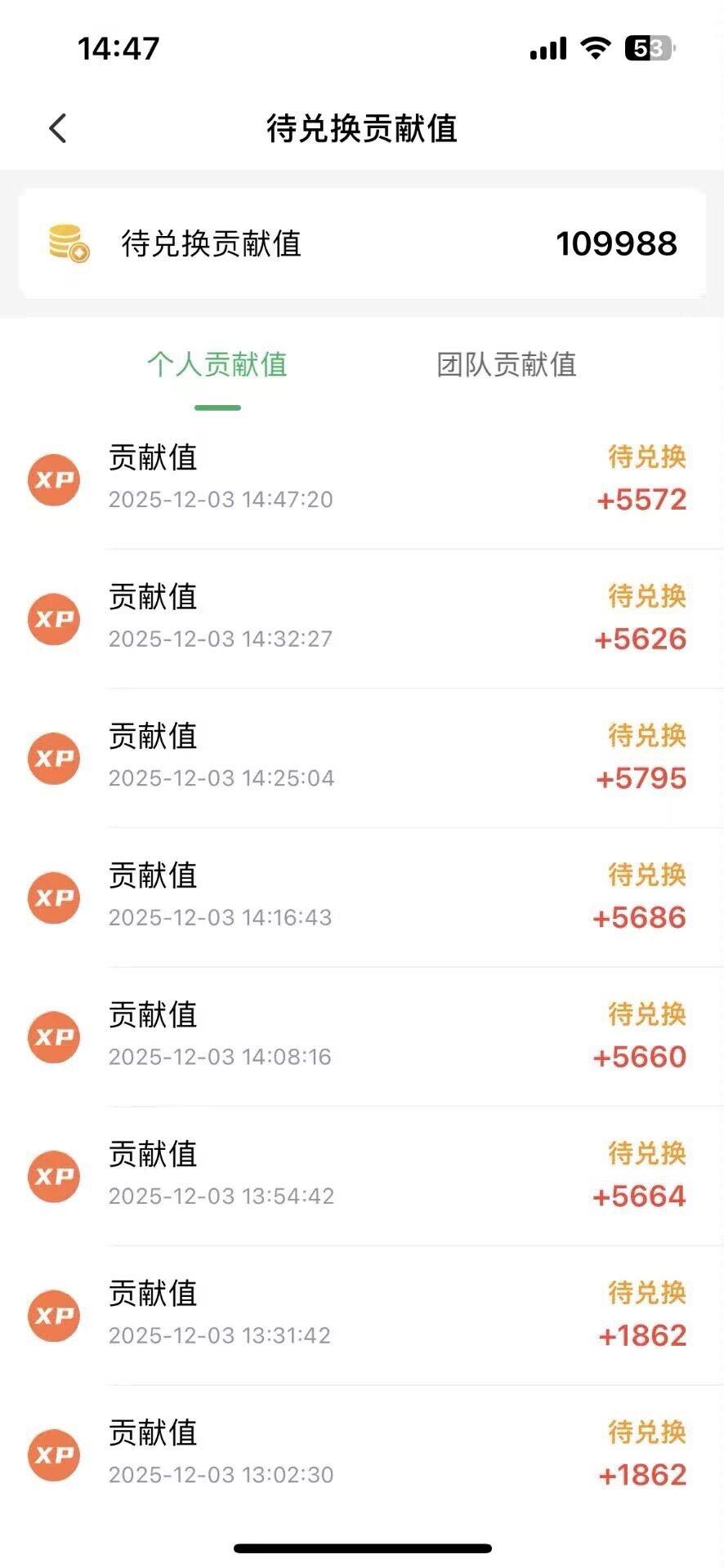Tap the back chevron at top left
Image resolution: width=724 pixels, height=1568 pixels.
click(57, 129)
